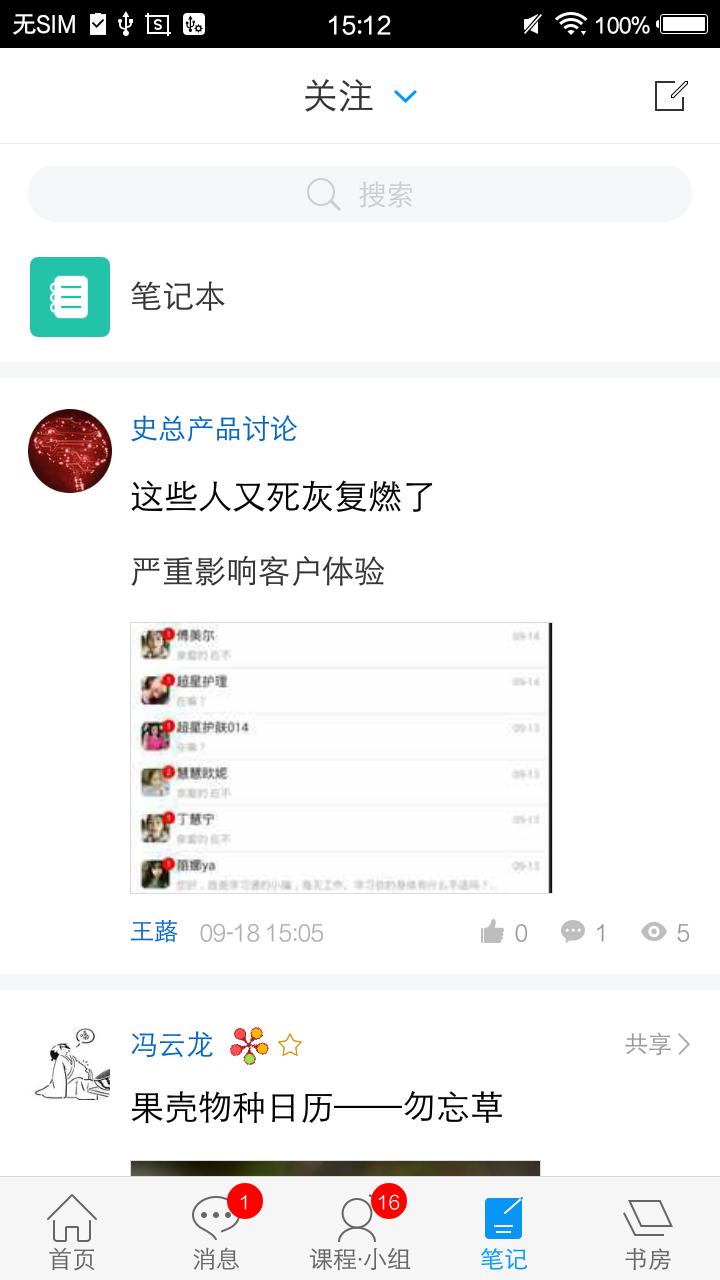Open the compose new note icon
This screenshot has width=720, height=1280.
[x=671, y=96]
